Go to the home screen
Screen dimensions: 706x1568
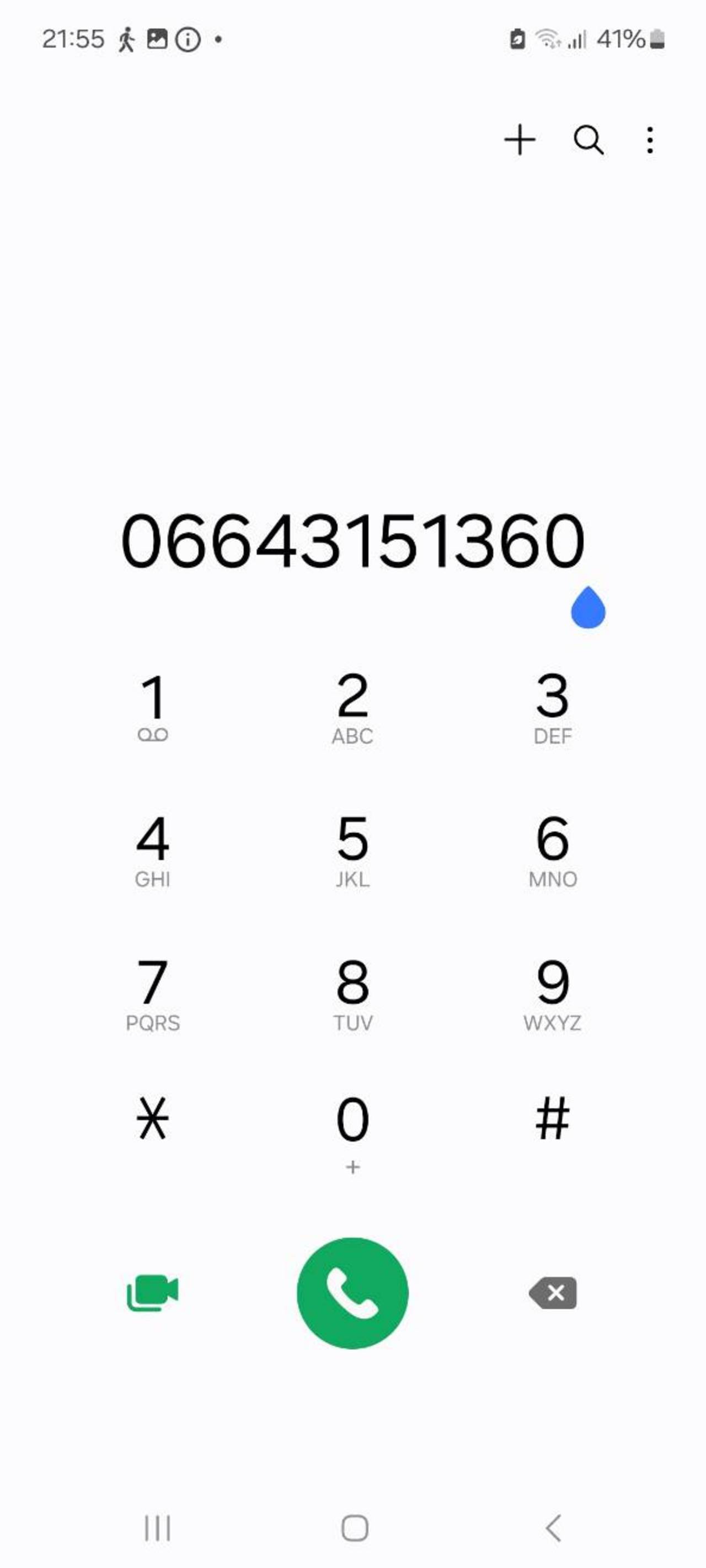click(355, 1528)
